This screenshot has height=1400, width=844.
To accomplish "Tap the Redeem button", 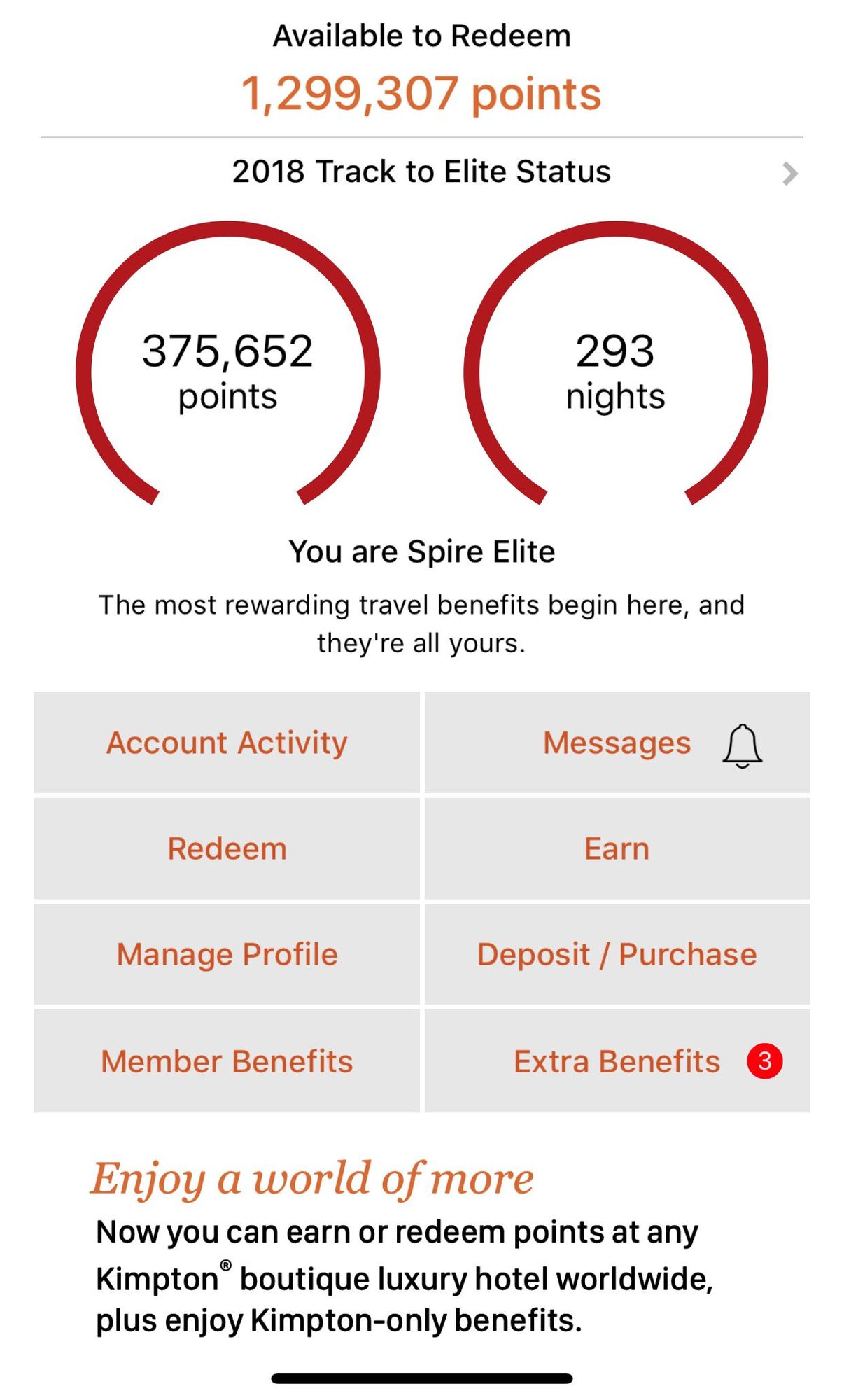I will [x=227, y=848].
